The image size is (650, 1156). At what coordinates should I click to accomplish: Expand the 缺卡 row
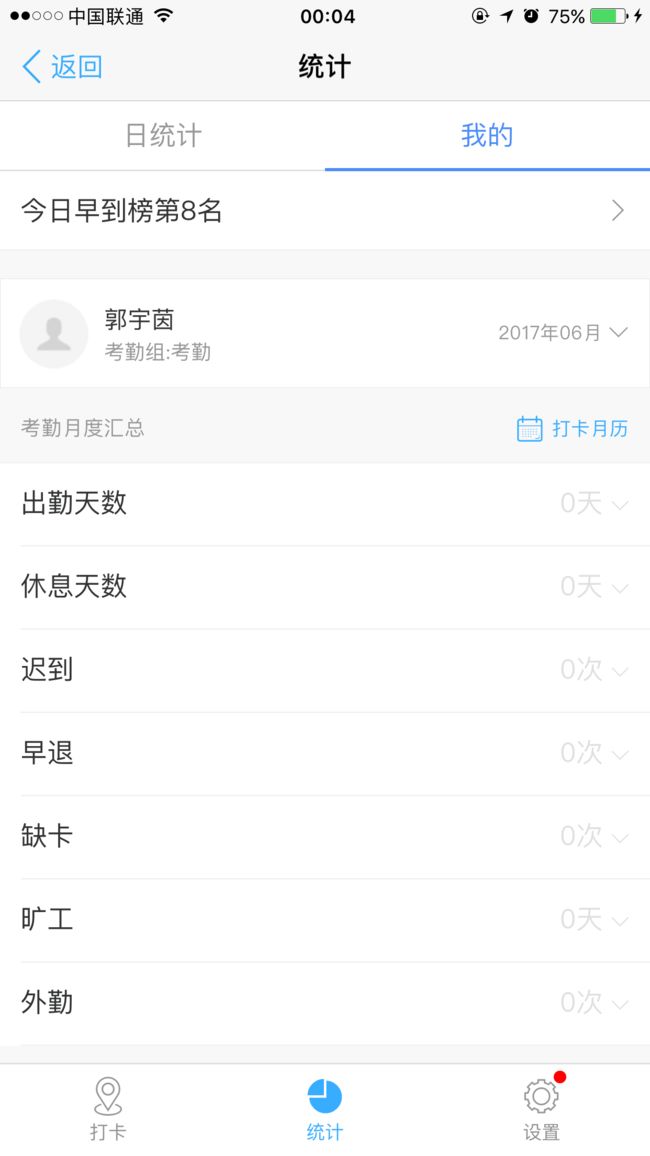[325, 838]
